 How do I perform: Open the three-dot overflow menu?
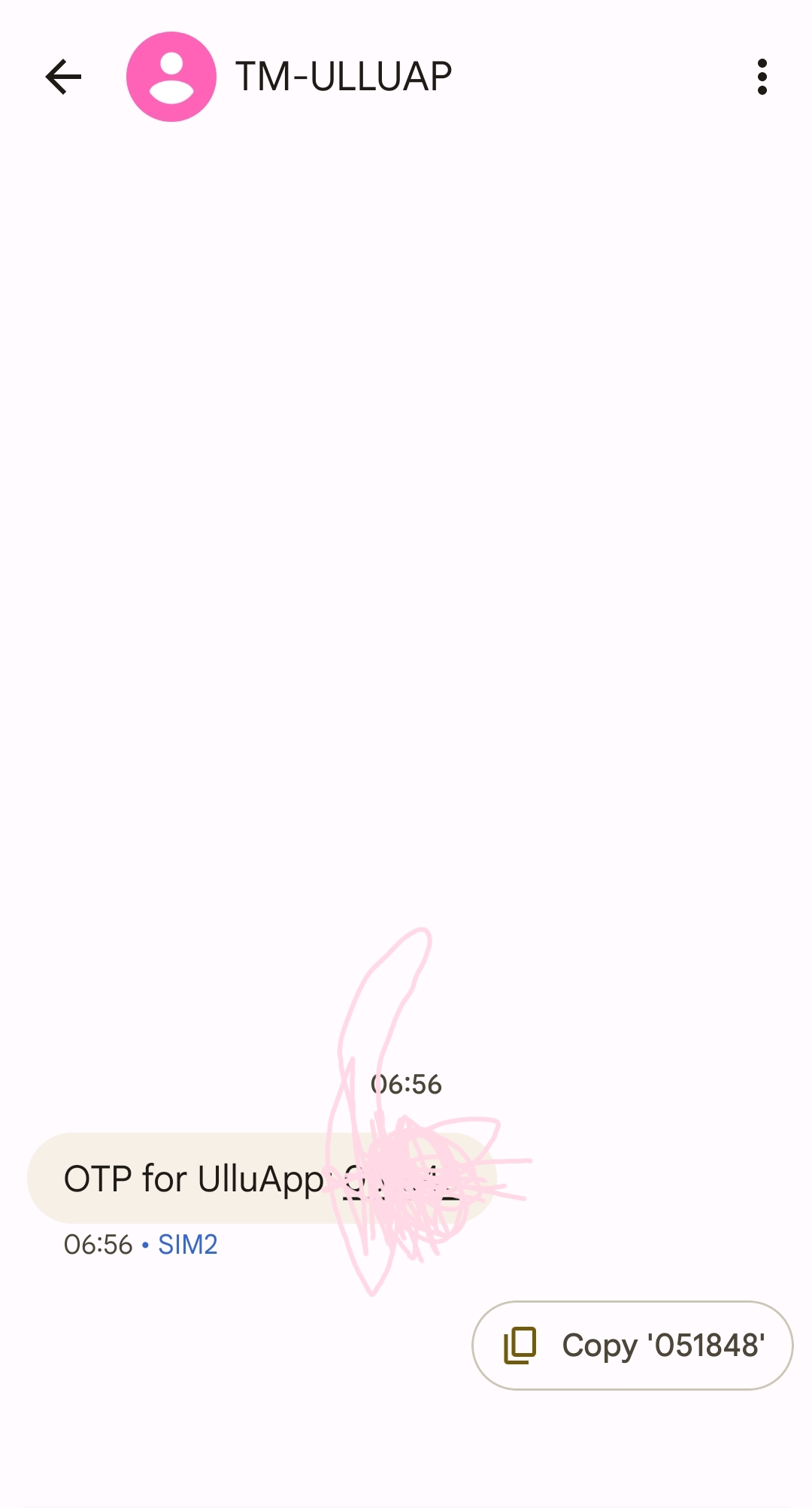762,77
